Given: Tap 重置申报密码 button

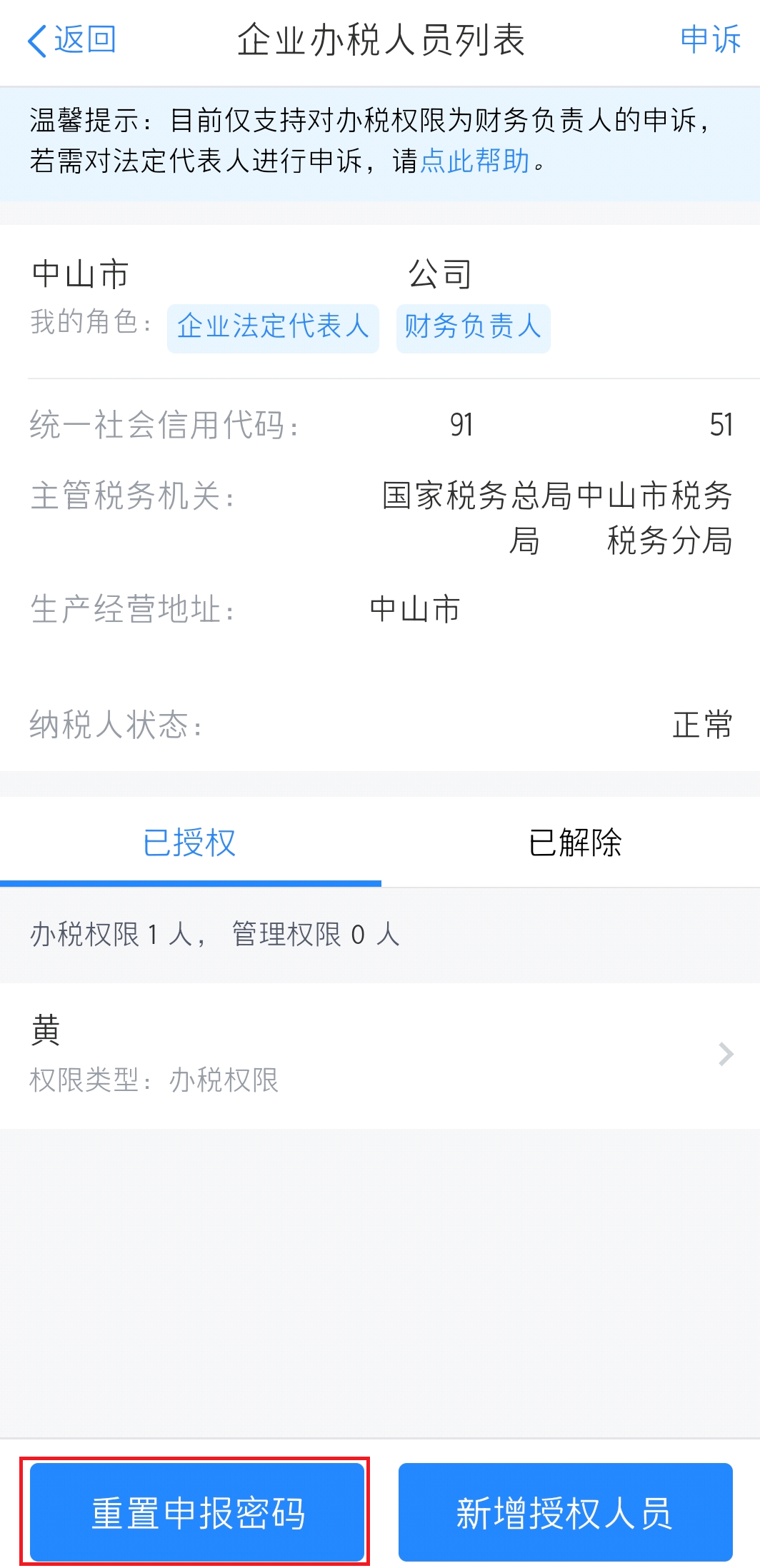Looking at the screenshot, I should (x=197, y=1512).
